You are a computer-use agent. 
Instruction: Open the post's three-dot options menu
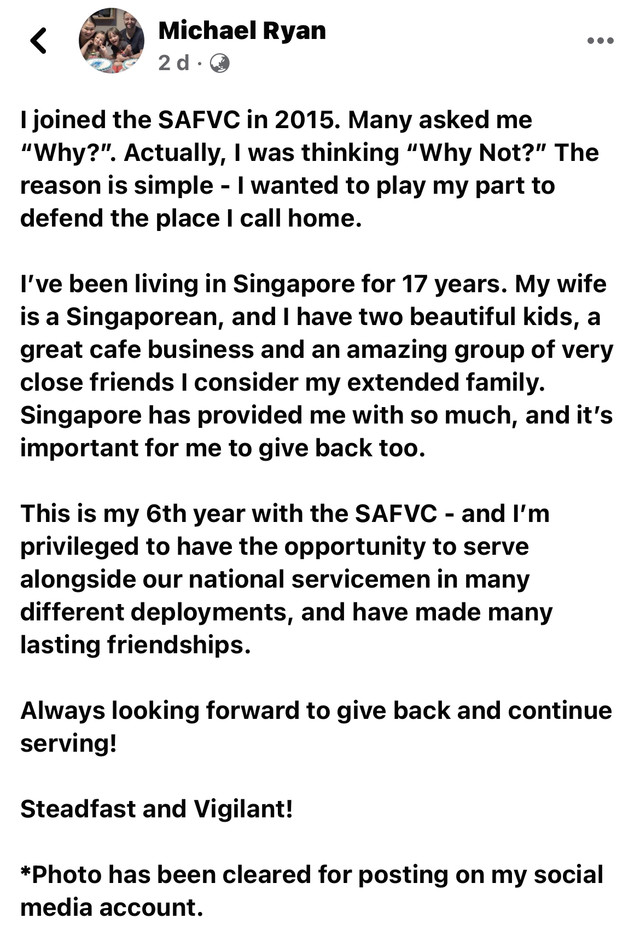(600, 41)
